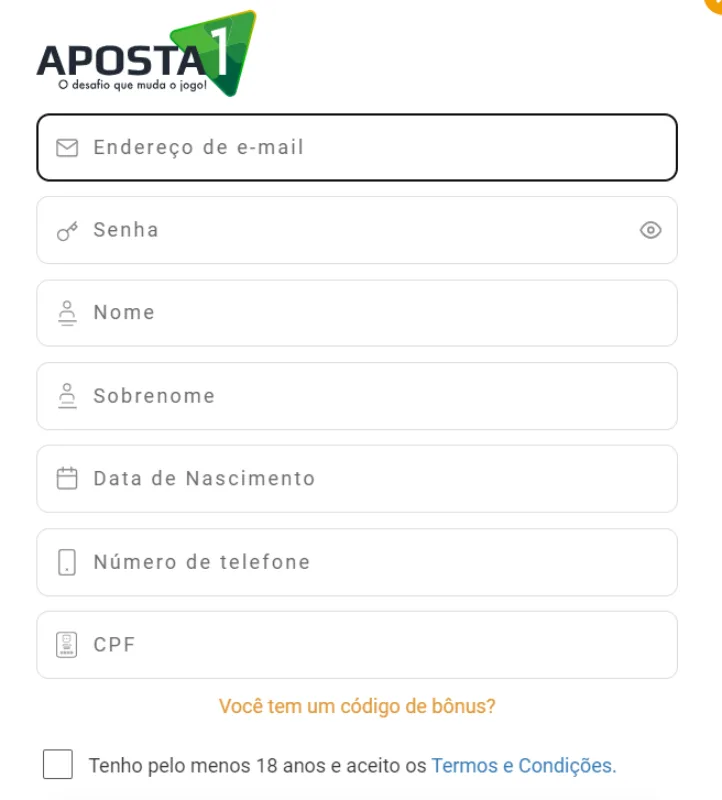Viewport: 722px width, 800px height.
Task: Click the phone icon in Número de telefone
Action: coord(66,562)
